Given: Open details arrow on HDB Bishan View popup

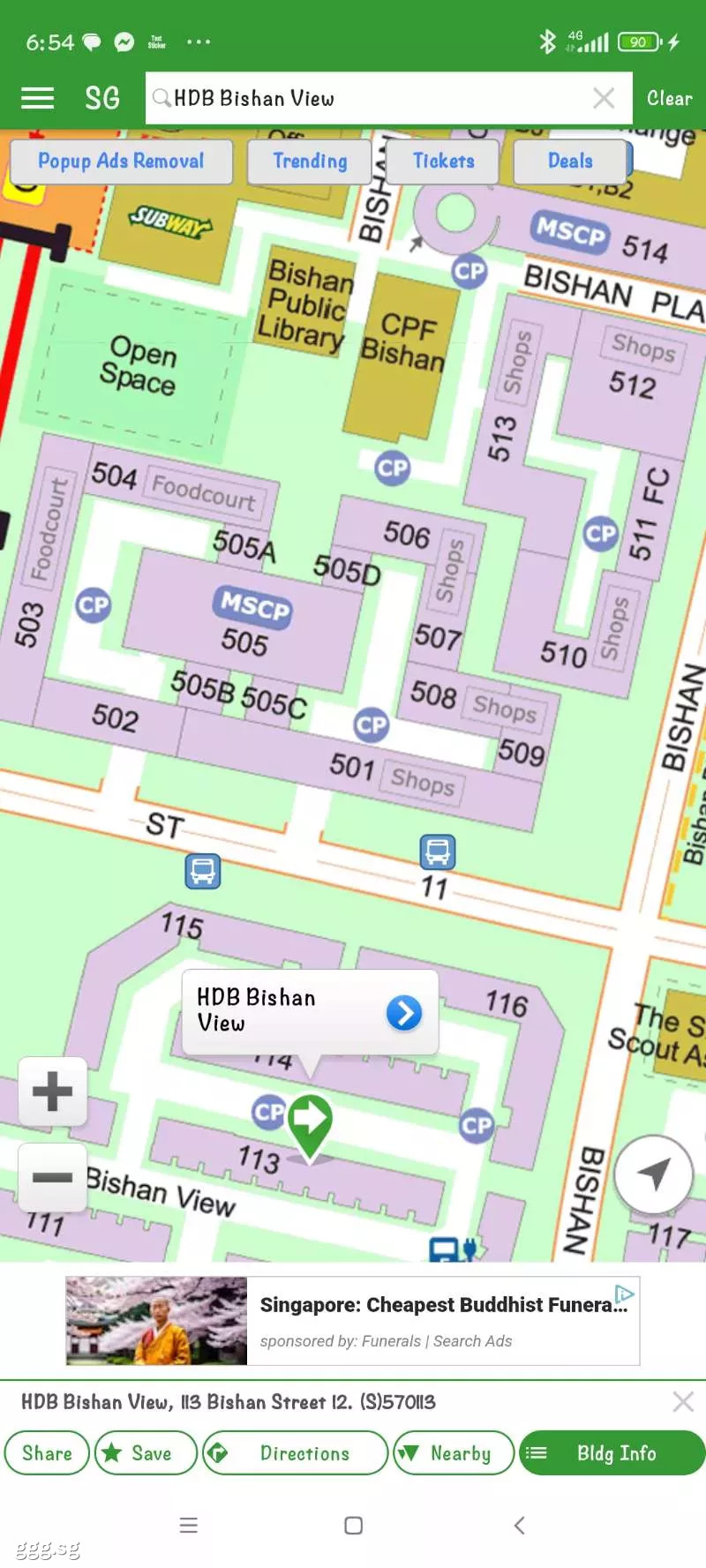Looking at the screenshot, I should point(404,1013).
